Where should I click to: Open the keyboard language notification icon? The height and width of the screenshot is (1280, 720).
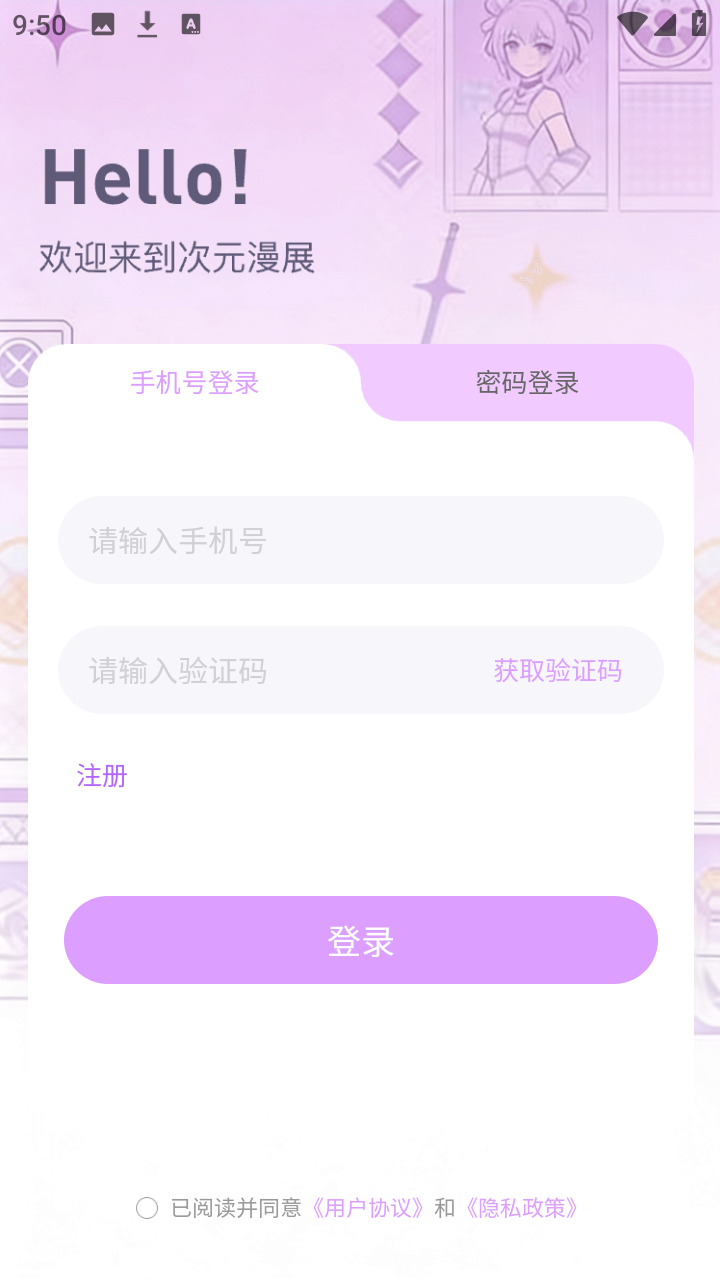tap(190, 24)
